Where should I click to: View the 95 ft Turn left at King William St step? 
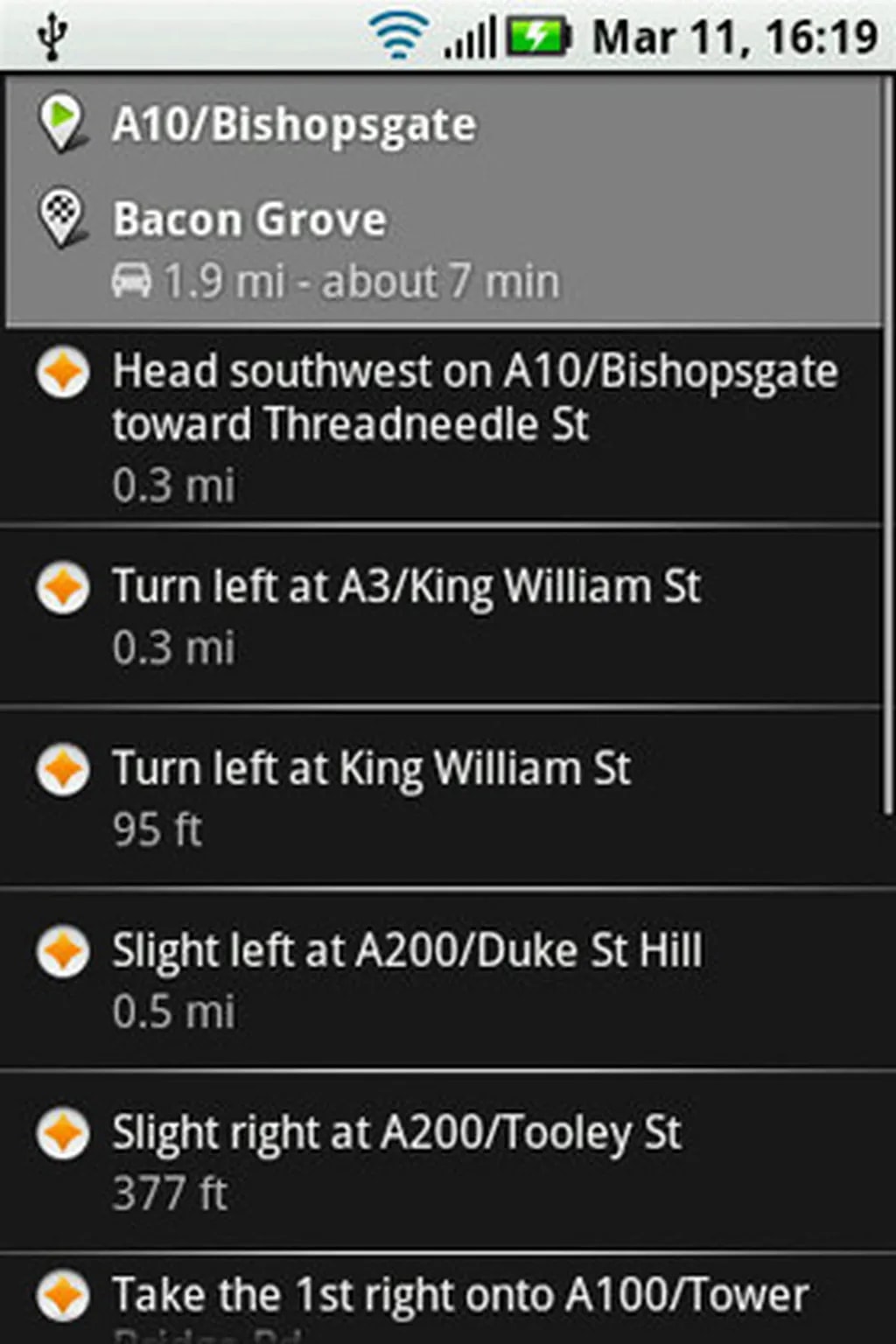click(443, 797)
